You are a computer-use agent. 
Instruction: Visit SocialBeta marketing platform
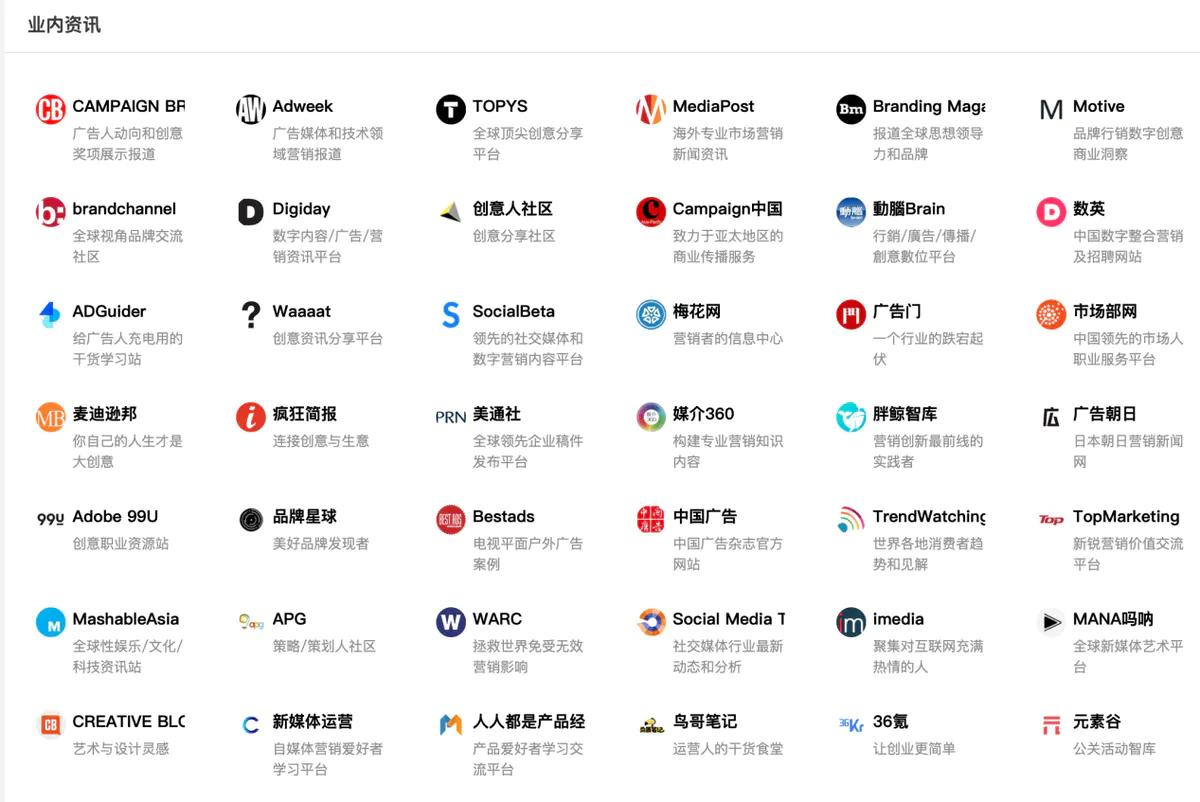click(513, 312)
